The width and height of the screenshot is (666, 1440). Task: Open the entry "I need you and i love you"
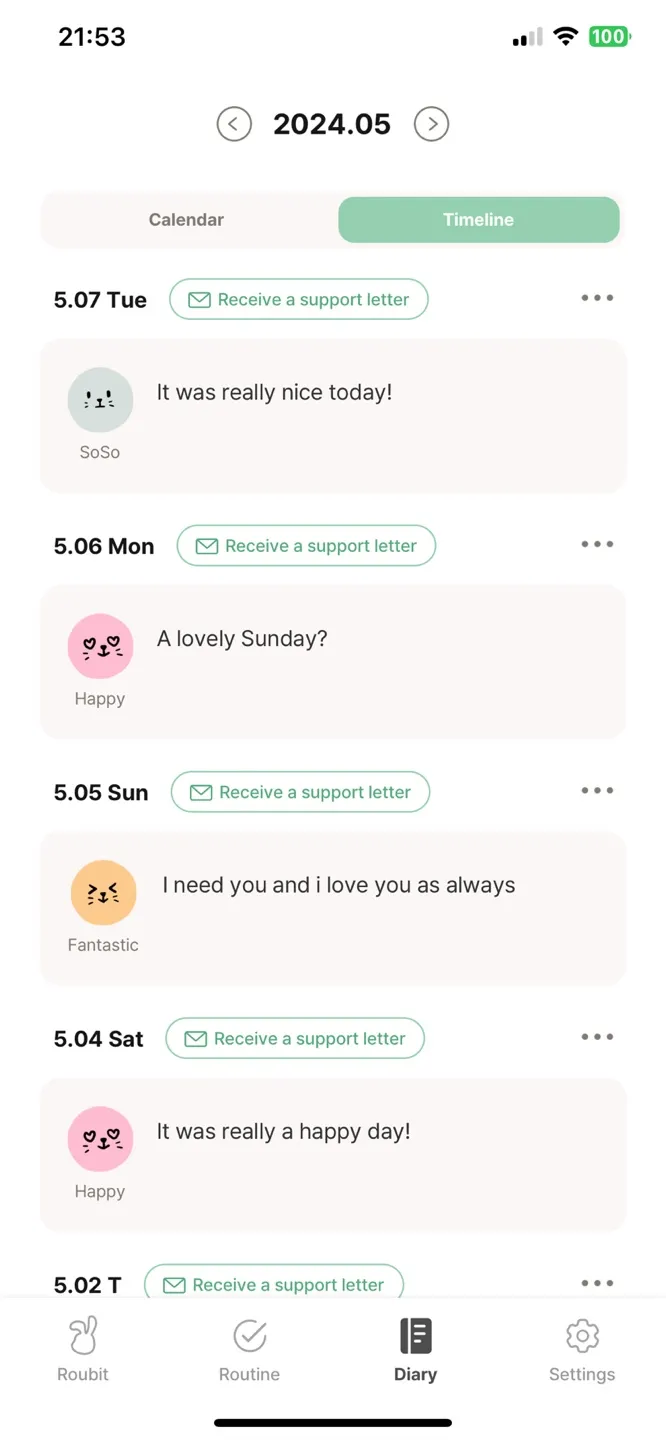332,908
